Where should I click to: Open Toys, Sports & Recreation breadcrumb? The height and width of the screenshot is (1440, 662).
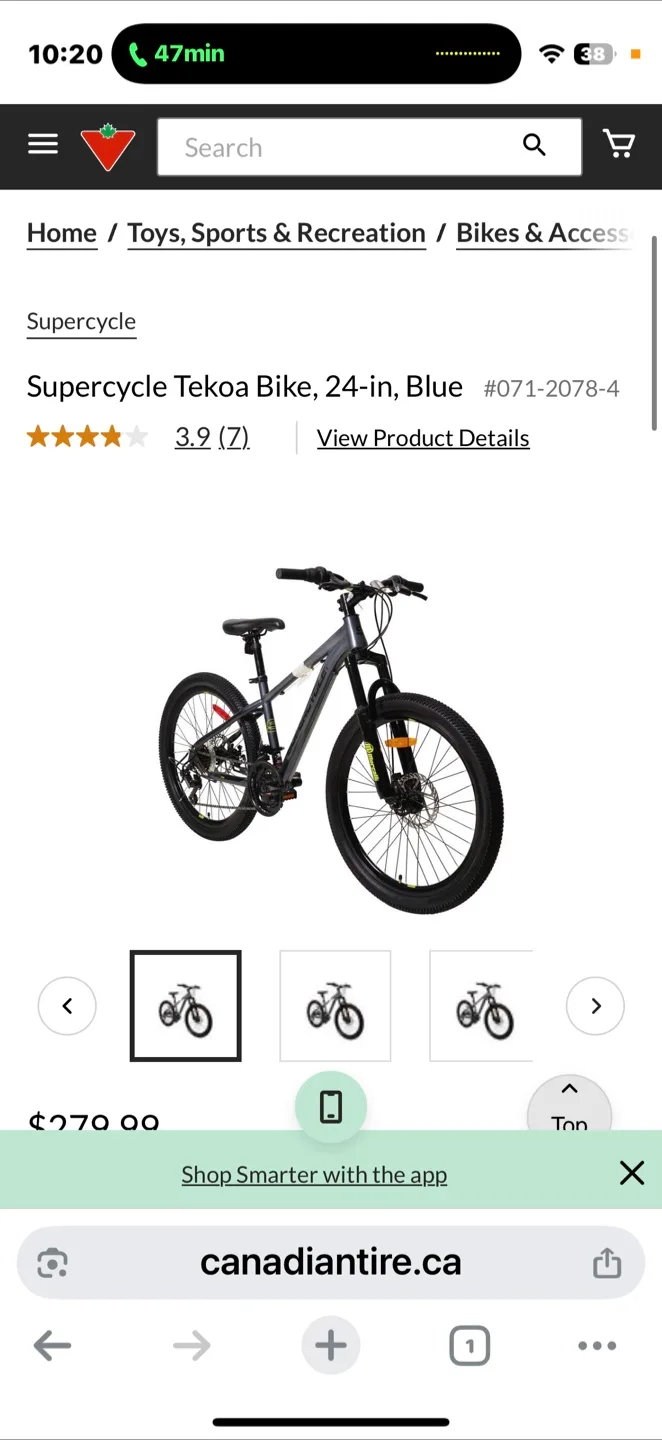coord(277,233)
